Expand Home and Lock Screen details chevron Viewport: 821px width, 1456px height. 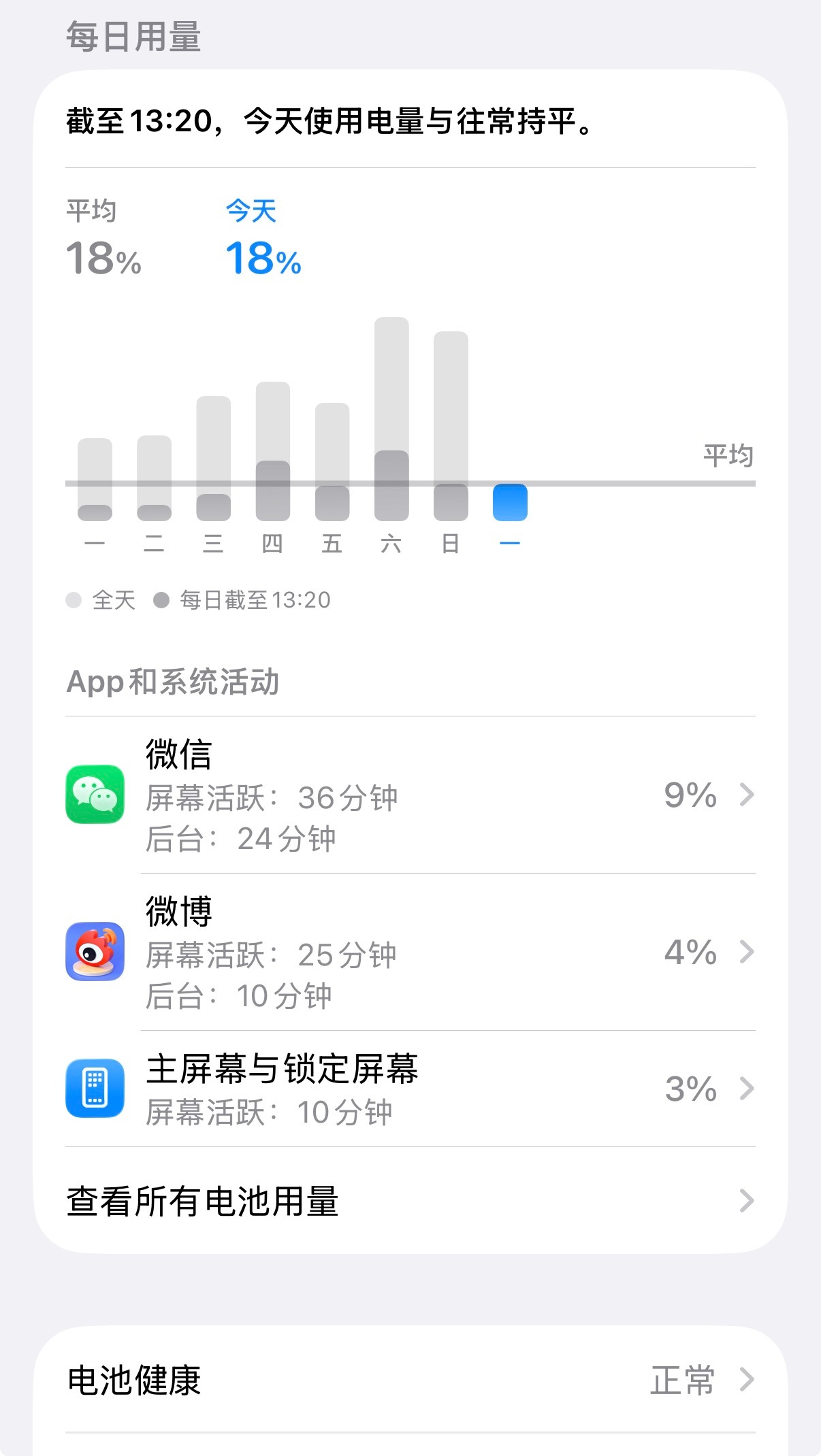pyautogui.click(x=747, y=1089)
